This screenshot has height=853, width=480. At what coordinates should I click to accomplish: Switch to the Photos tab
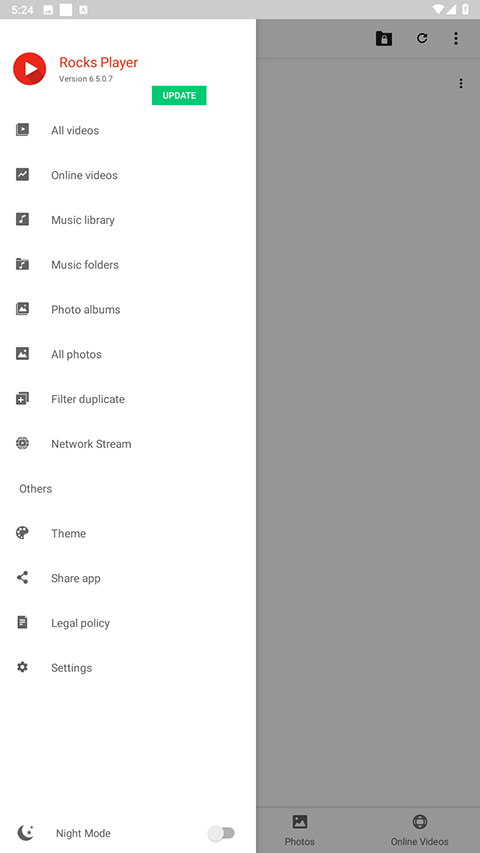click(300, 830)
